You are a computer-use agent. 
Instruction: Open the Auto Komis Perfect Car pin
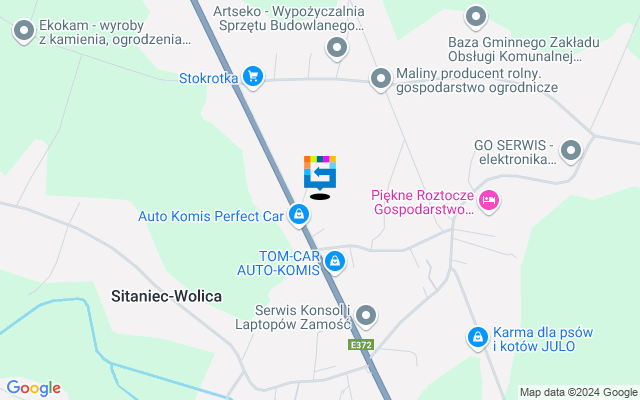[x=299, y=214]
